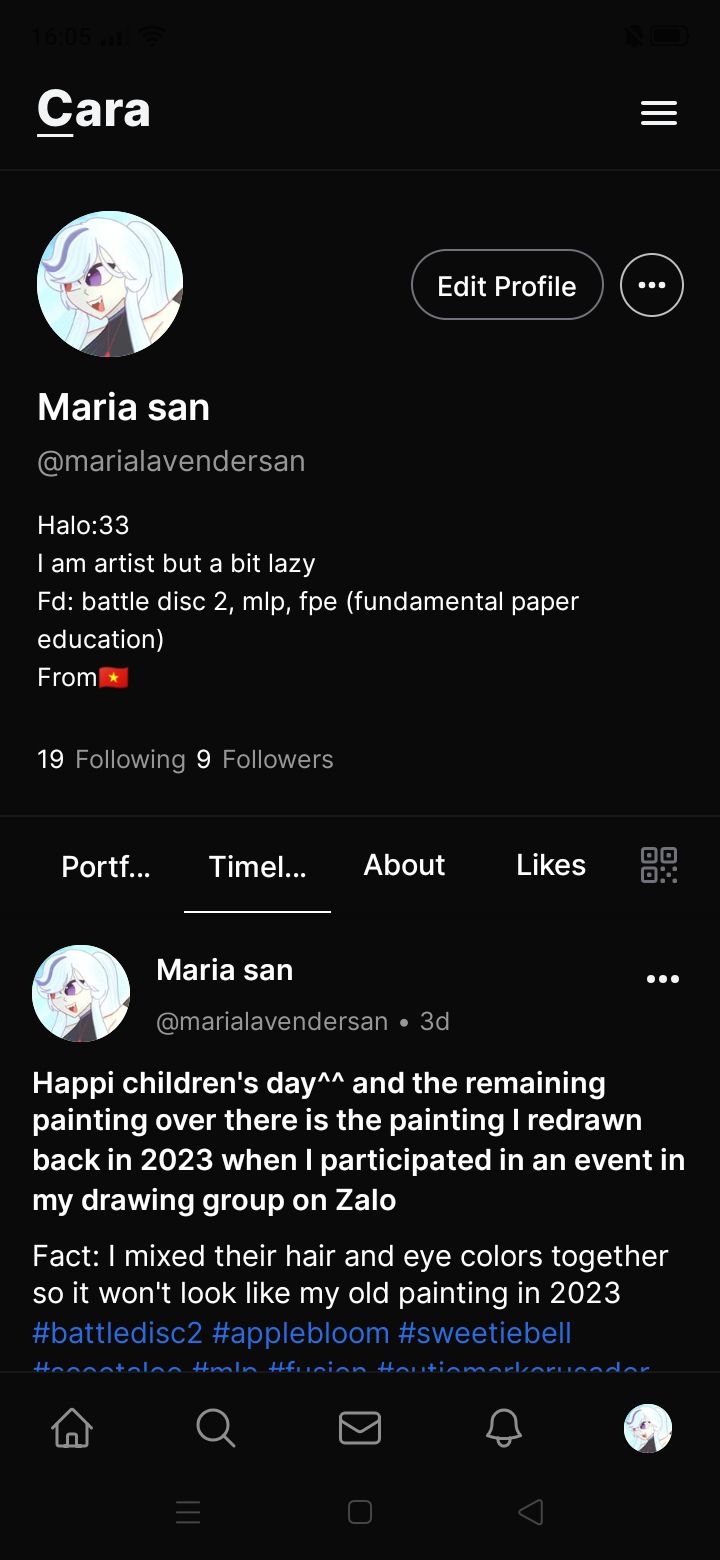Image resolution: width=720 pixels, height=1560 pixels.
Task: Browse the #sweetiebell hashtag
Action: pyautogui.click(x=485, y=1333)
